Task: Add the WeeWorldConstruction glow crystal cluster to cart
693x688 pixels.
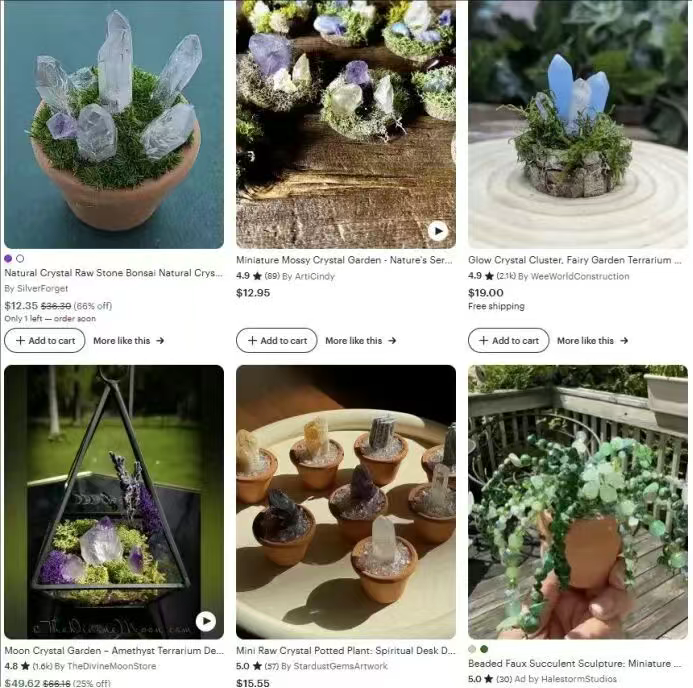Action: 509,341
